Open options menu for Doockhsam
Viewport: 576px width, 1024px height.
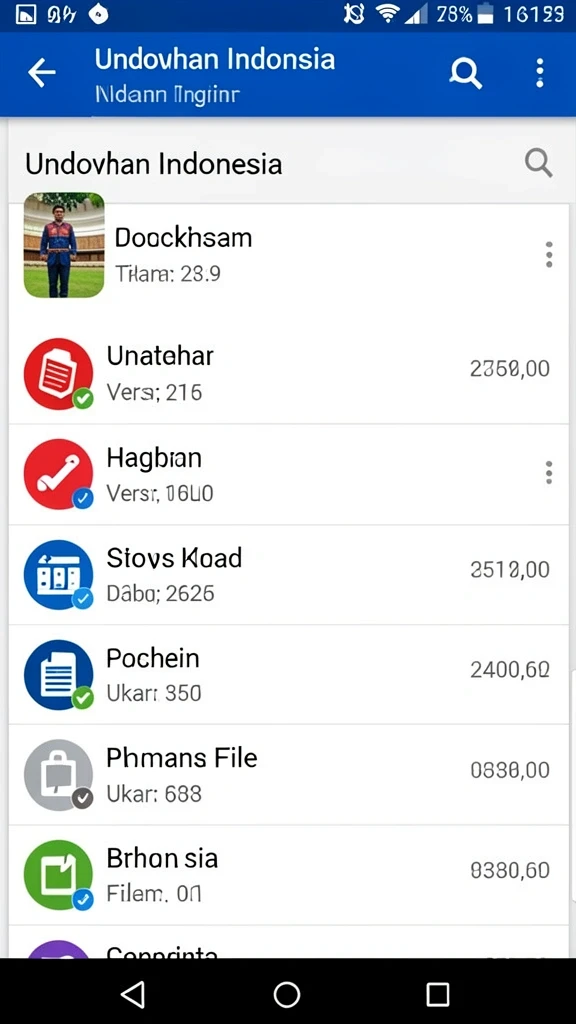click(x=549, y=254)
